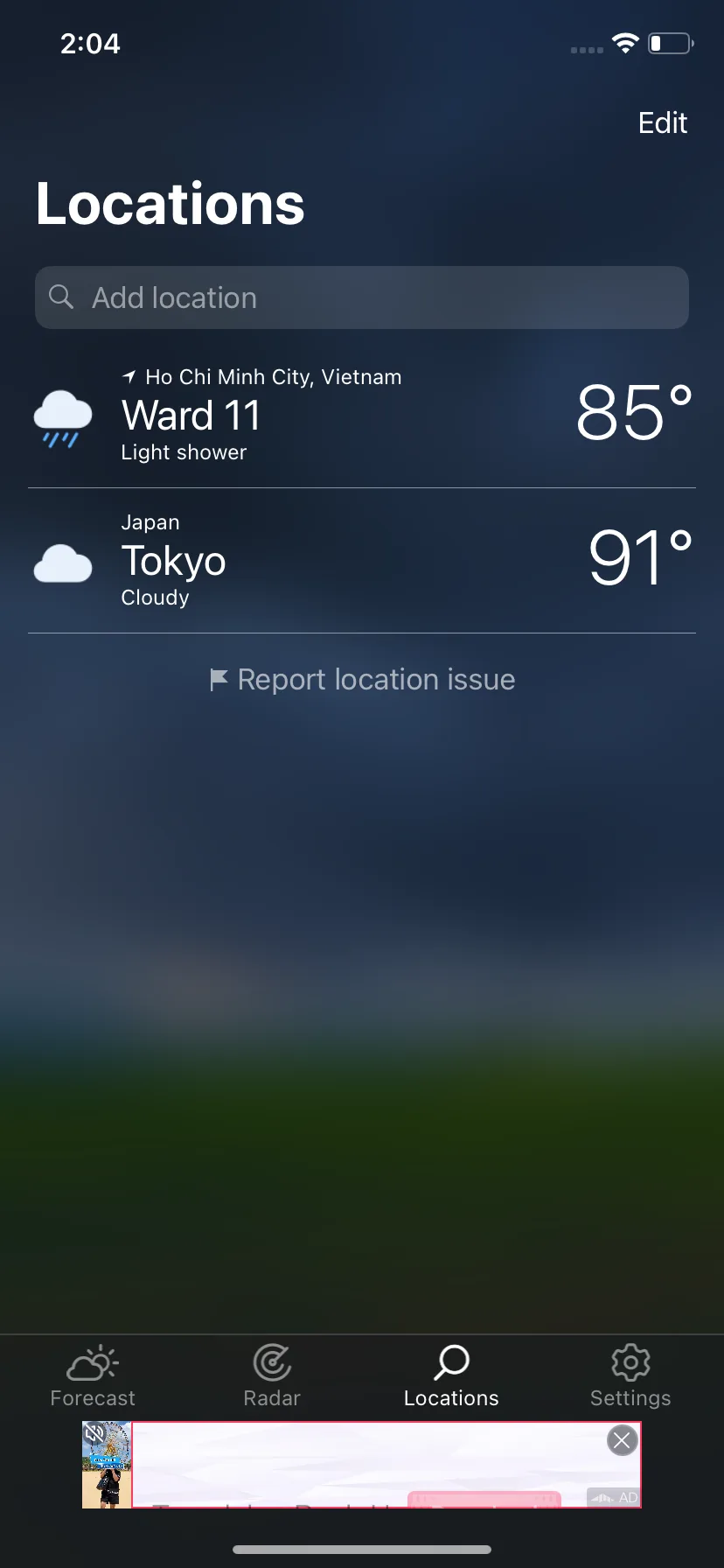Open Tokyo weather details
This screenshot has width=724, height=1568.
tap(362, 560)
